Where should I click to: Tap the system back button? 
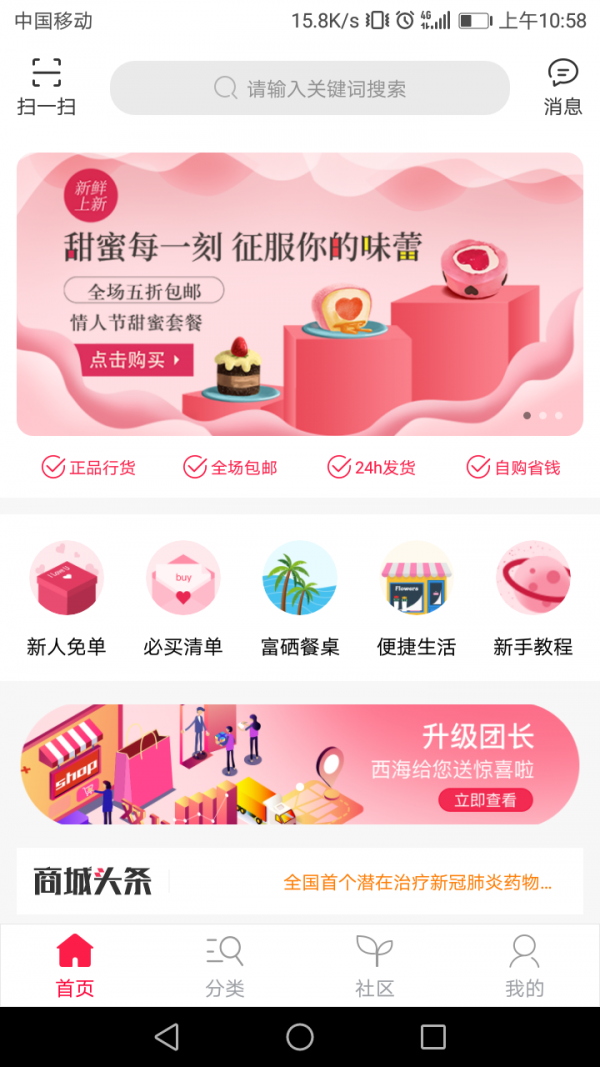[167, 1037]
